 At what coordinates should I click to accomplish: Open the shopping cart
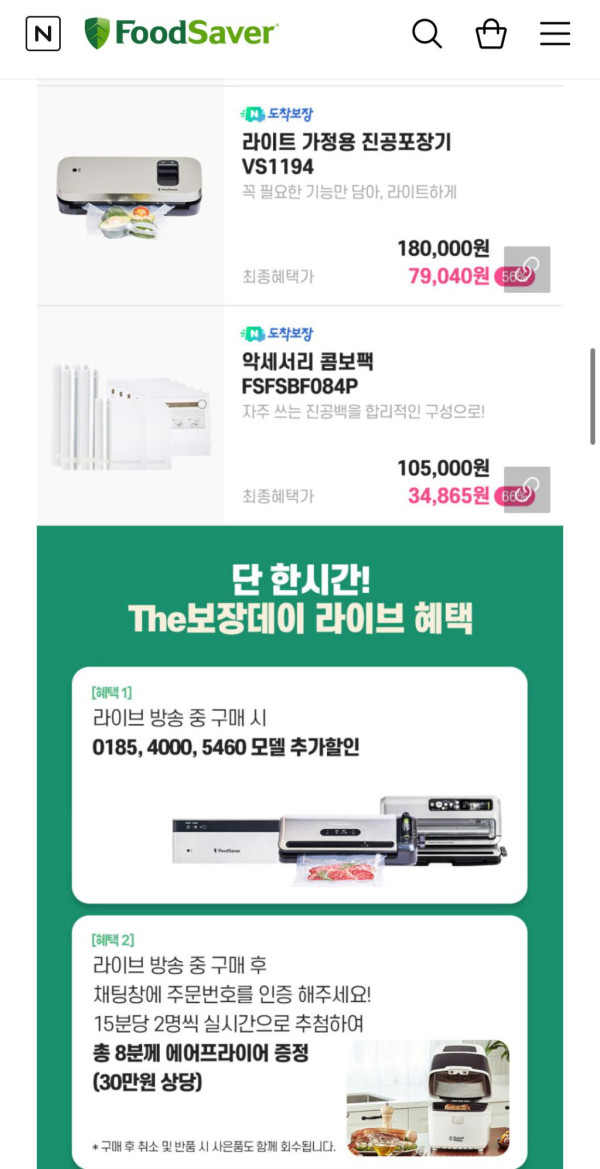tap(491, 34)
